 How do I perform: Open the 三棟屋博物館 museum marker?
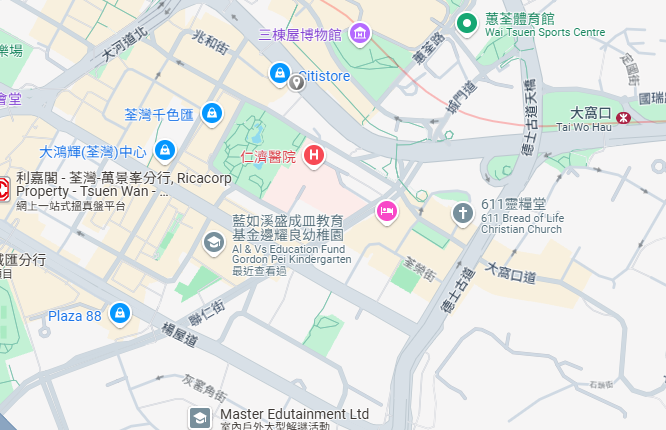[x=360, y=35]
